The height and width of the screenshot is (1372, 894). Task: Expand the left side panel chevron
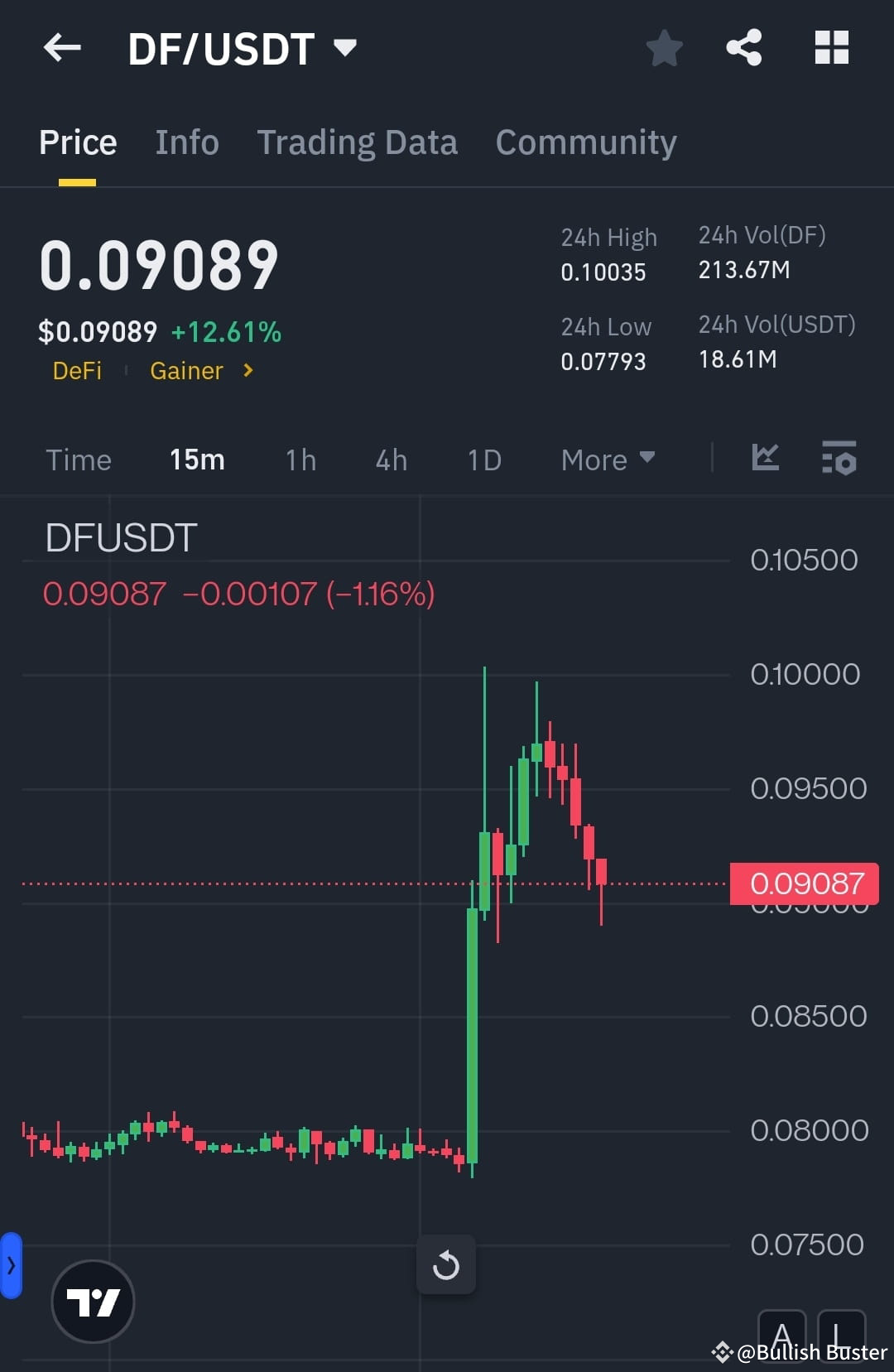[x=11, y=1265]
